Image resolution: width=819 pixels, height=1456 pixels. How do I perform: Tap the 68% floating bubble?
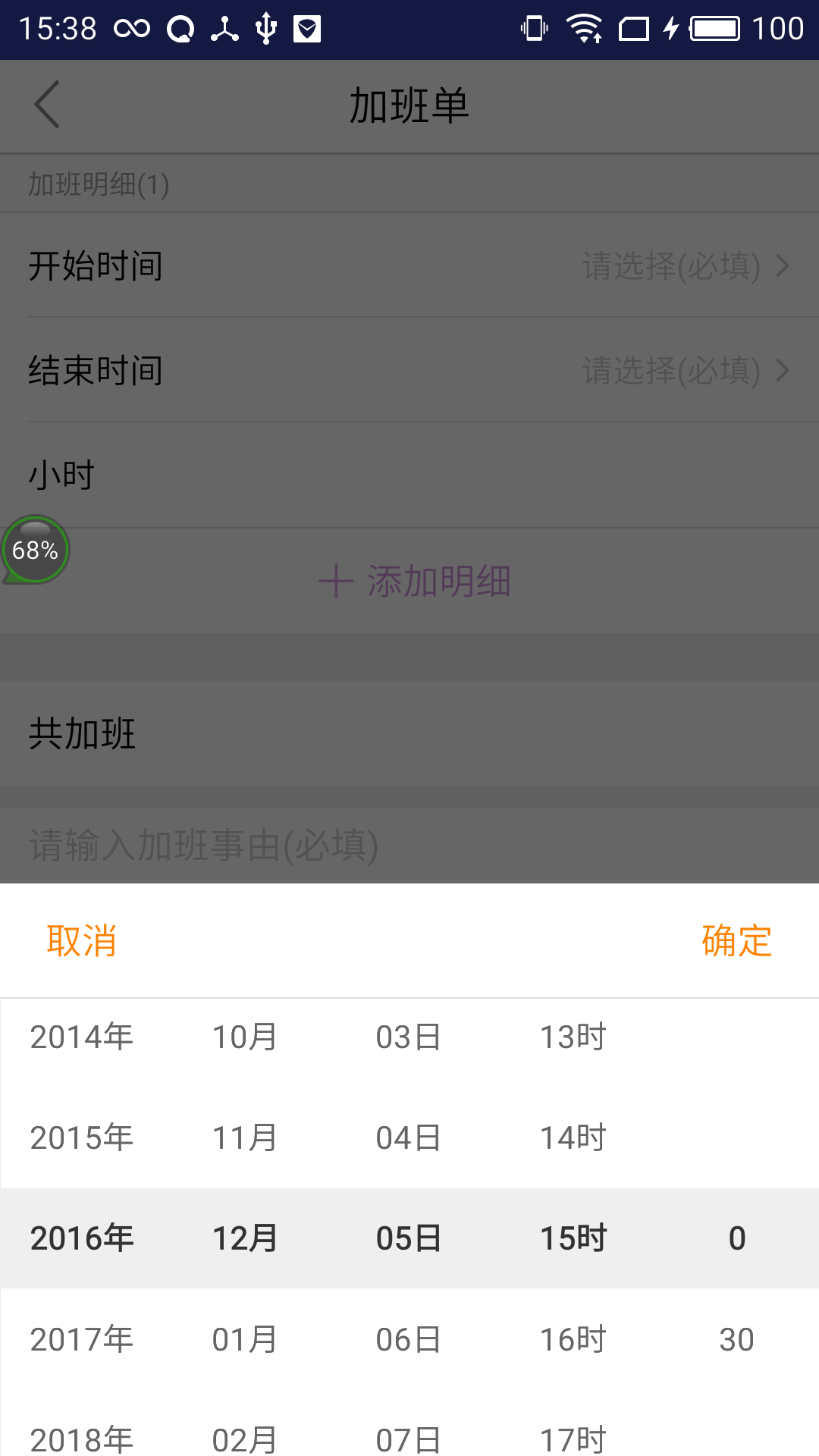click(x=35, y=550)
